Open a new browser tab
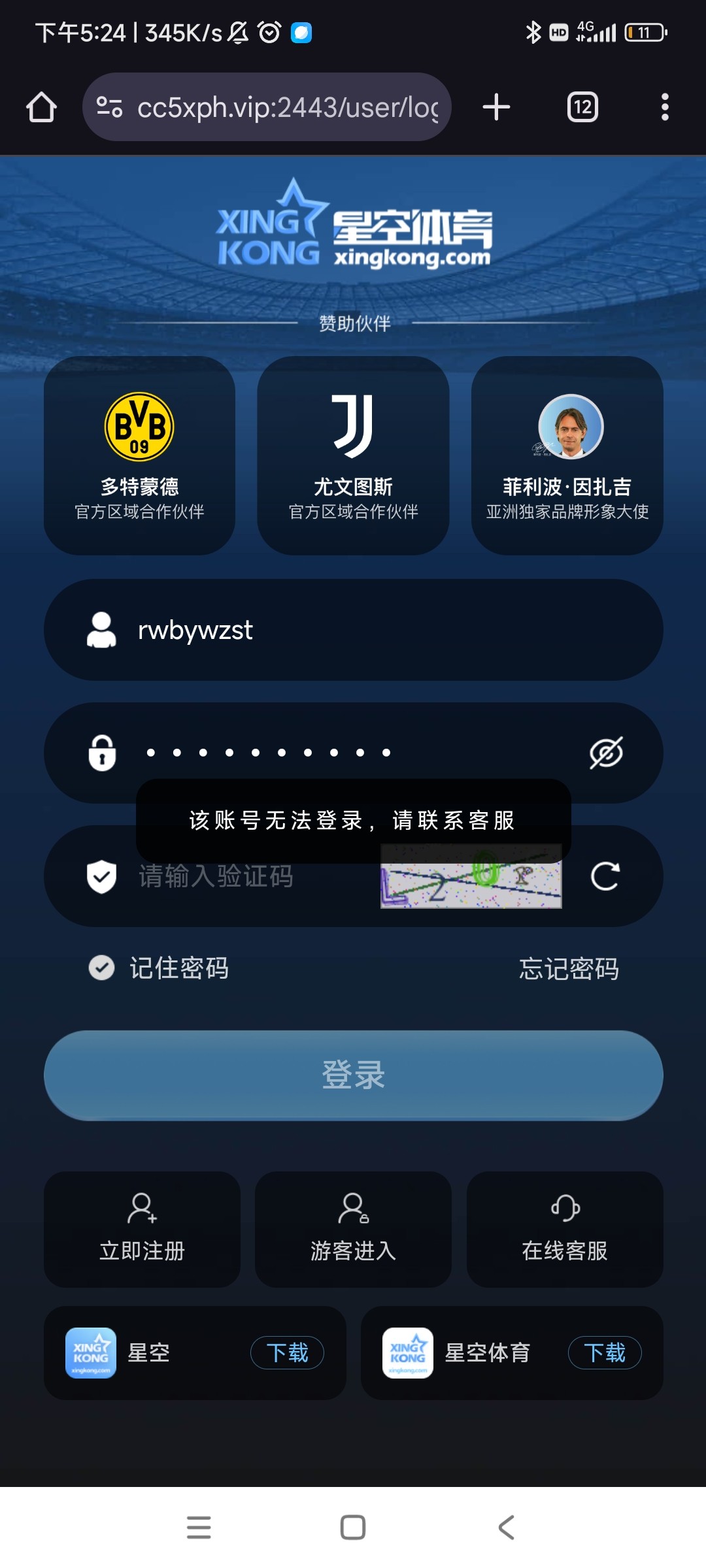 point(496,107)
